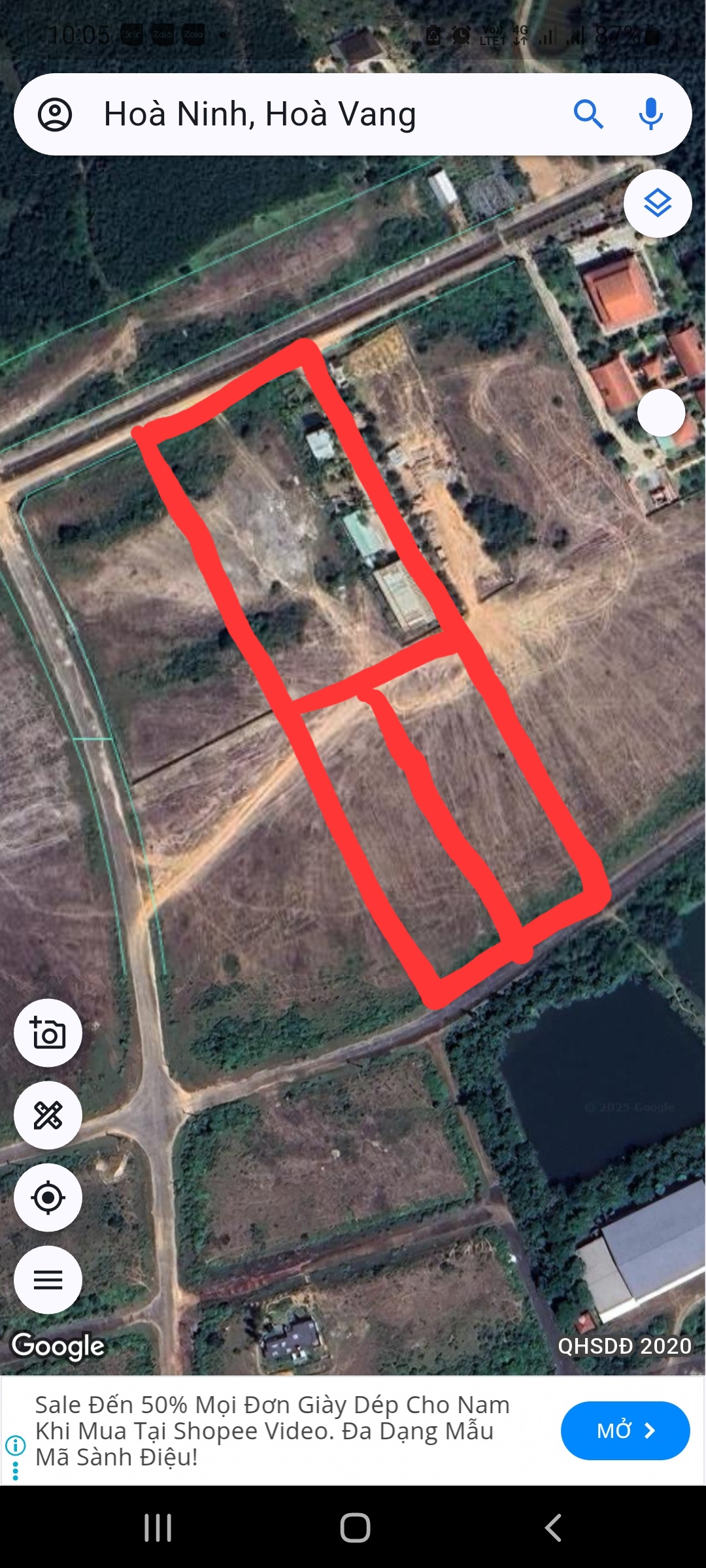Open the account profile icon
This screenshot has height=1568, width=706.
click(x=55, y=115)
